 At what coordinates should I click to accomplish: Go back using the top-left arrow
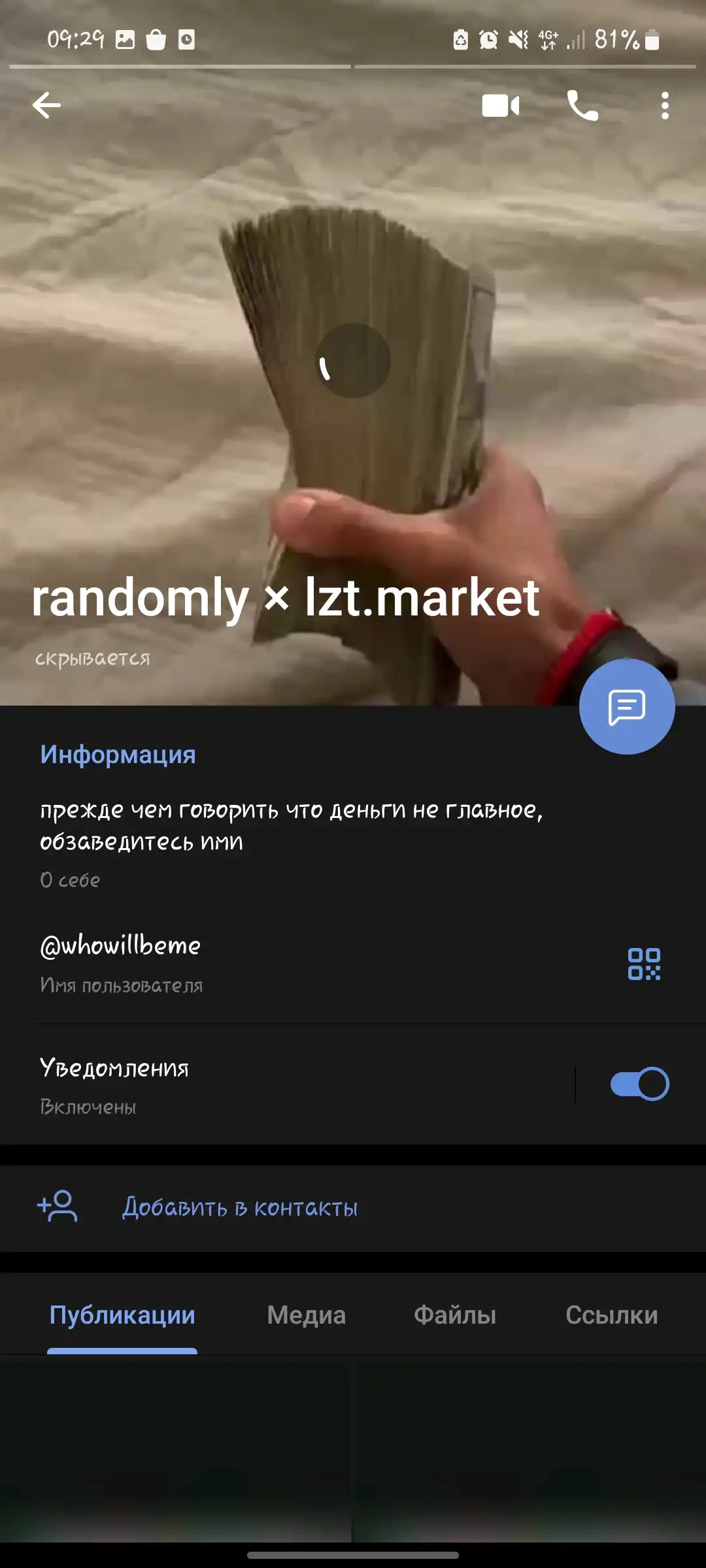pos(46,105)
